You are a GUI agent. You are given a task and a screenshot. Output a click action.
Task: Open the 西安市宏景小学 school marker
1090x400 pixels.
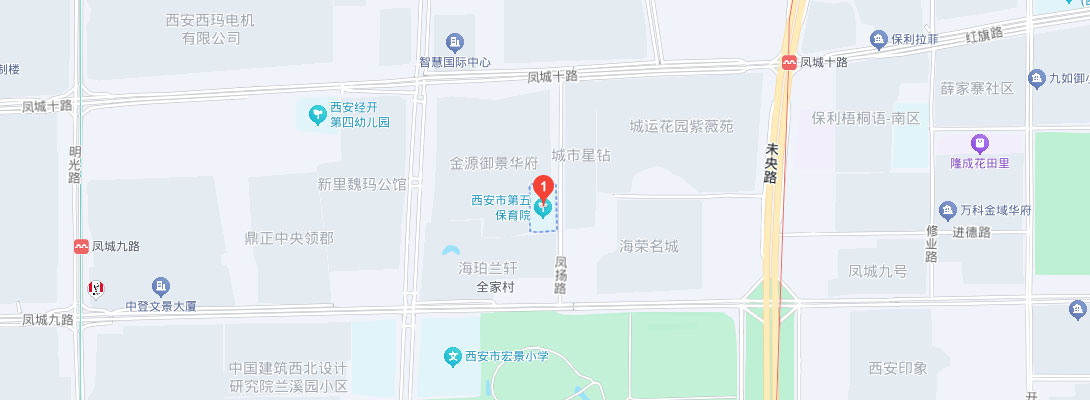coord(452,355)
